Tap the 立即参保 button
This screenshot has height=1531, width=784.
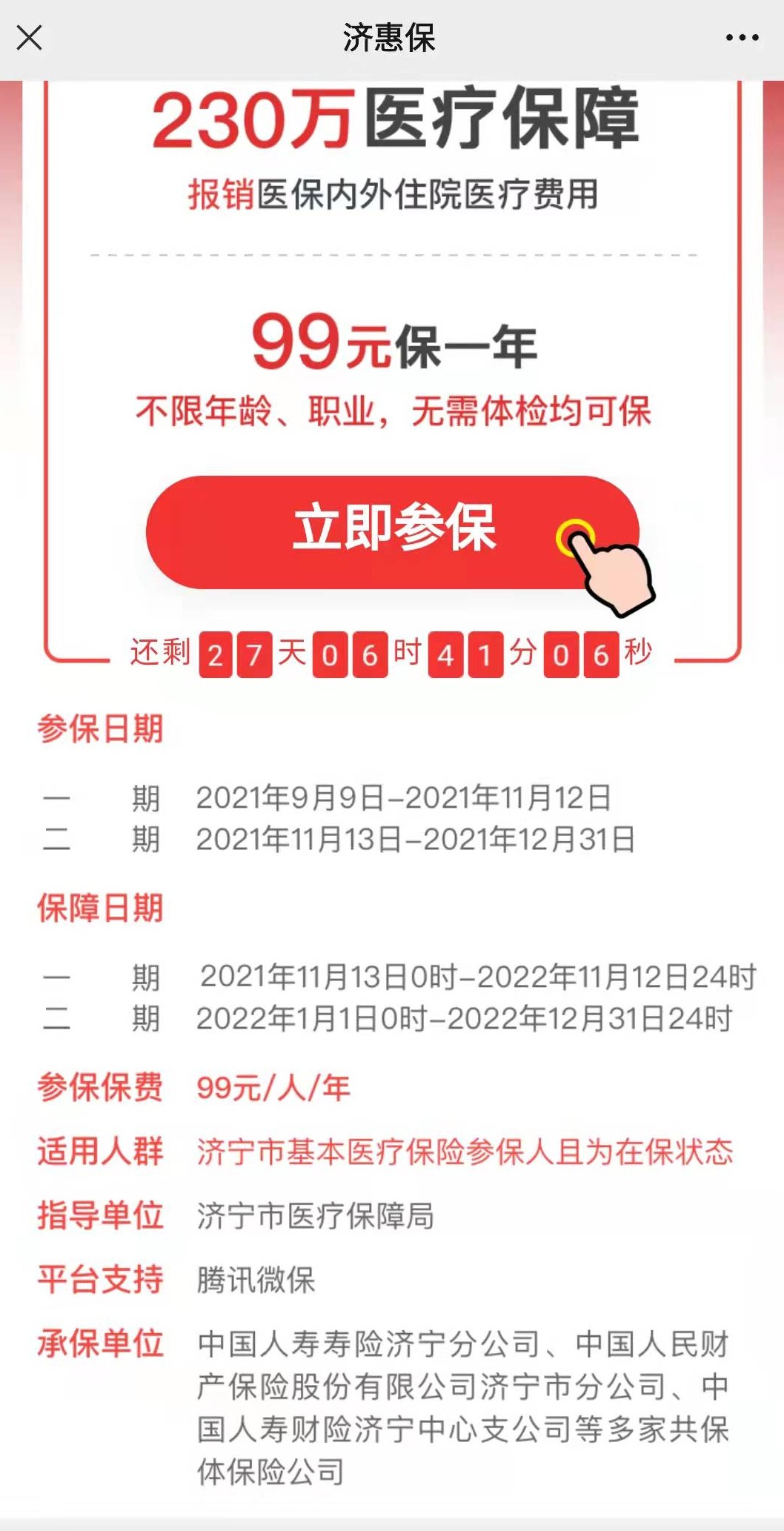point(393,531)
